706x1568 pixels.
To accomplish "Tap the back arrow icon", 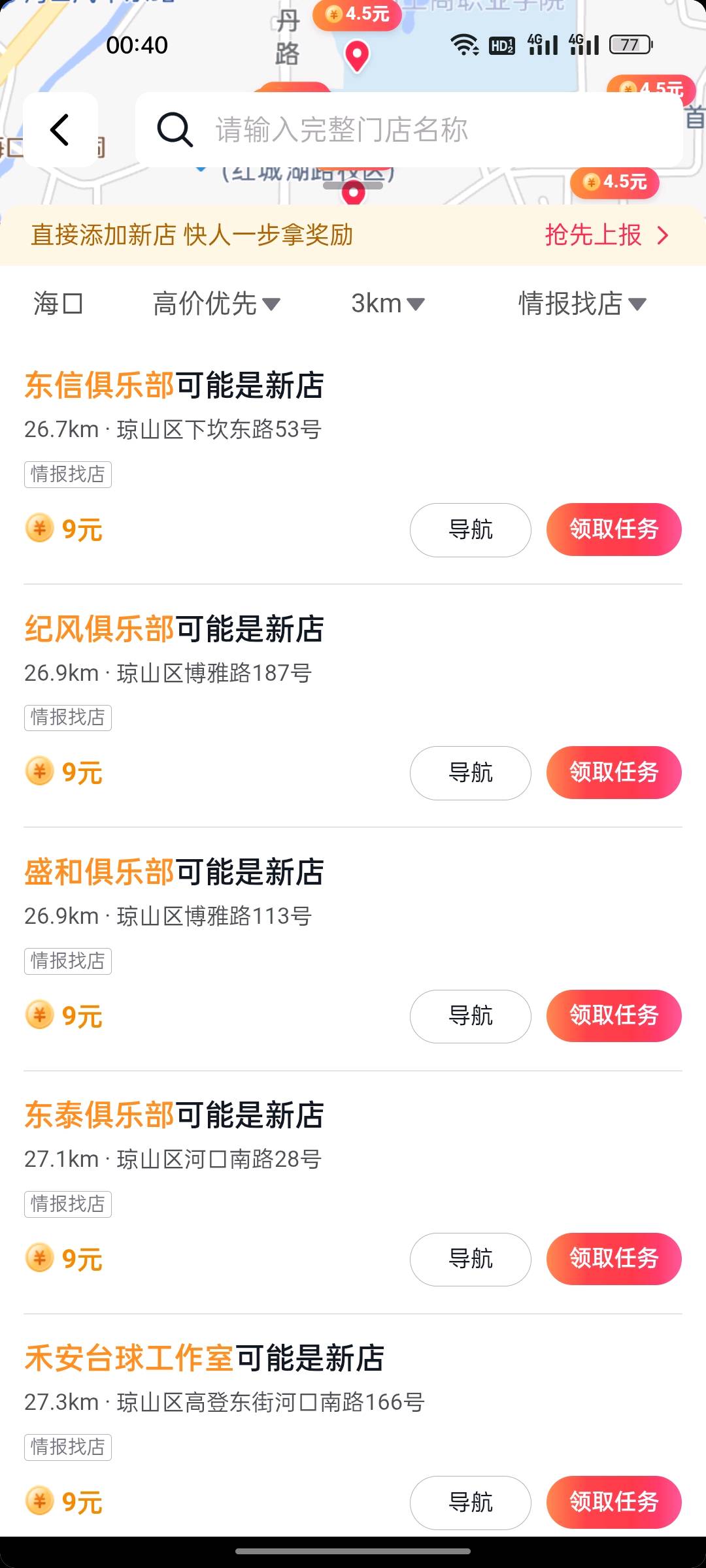I will tap(60, 128).
